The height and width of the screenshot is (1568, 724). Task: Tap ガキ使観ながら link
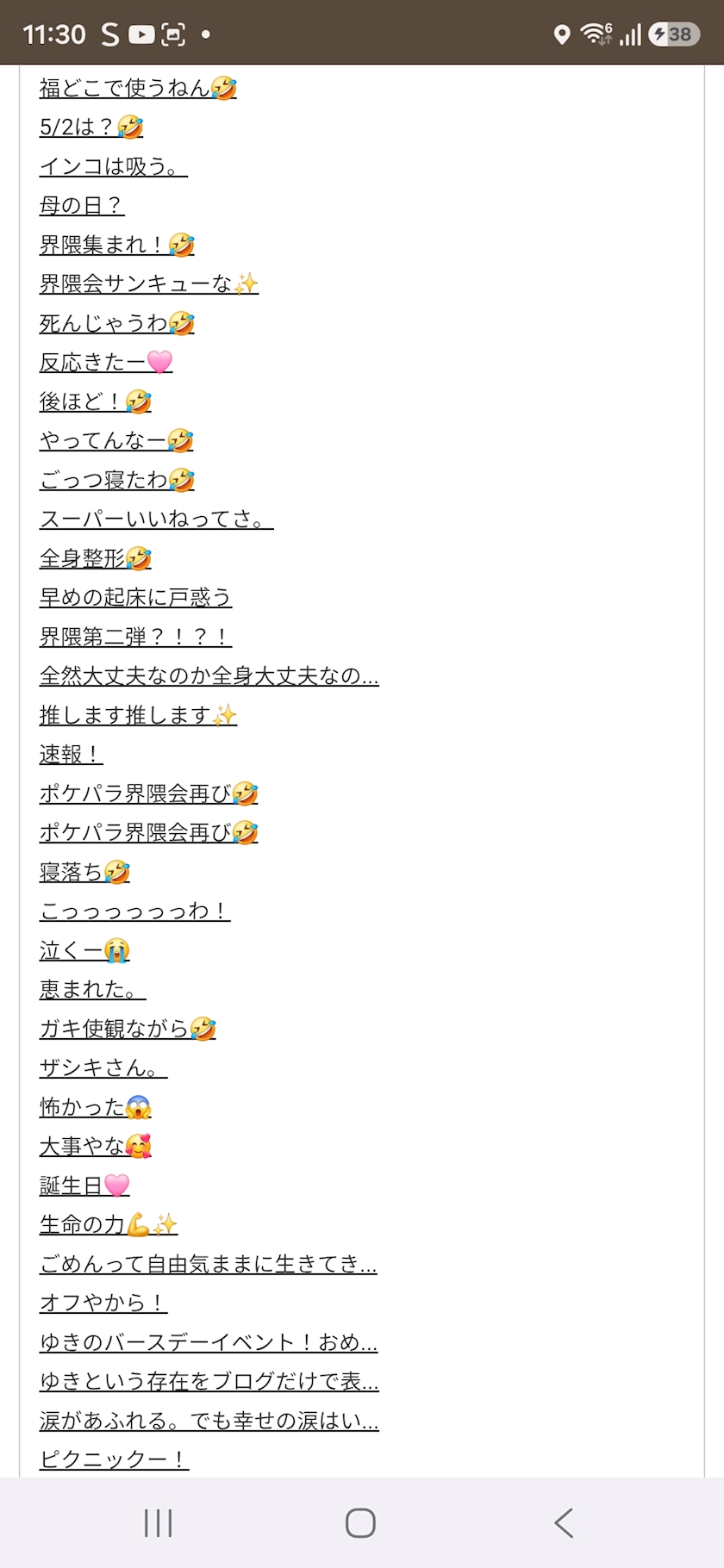[128, 1029]
